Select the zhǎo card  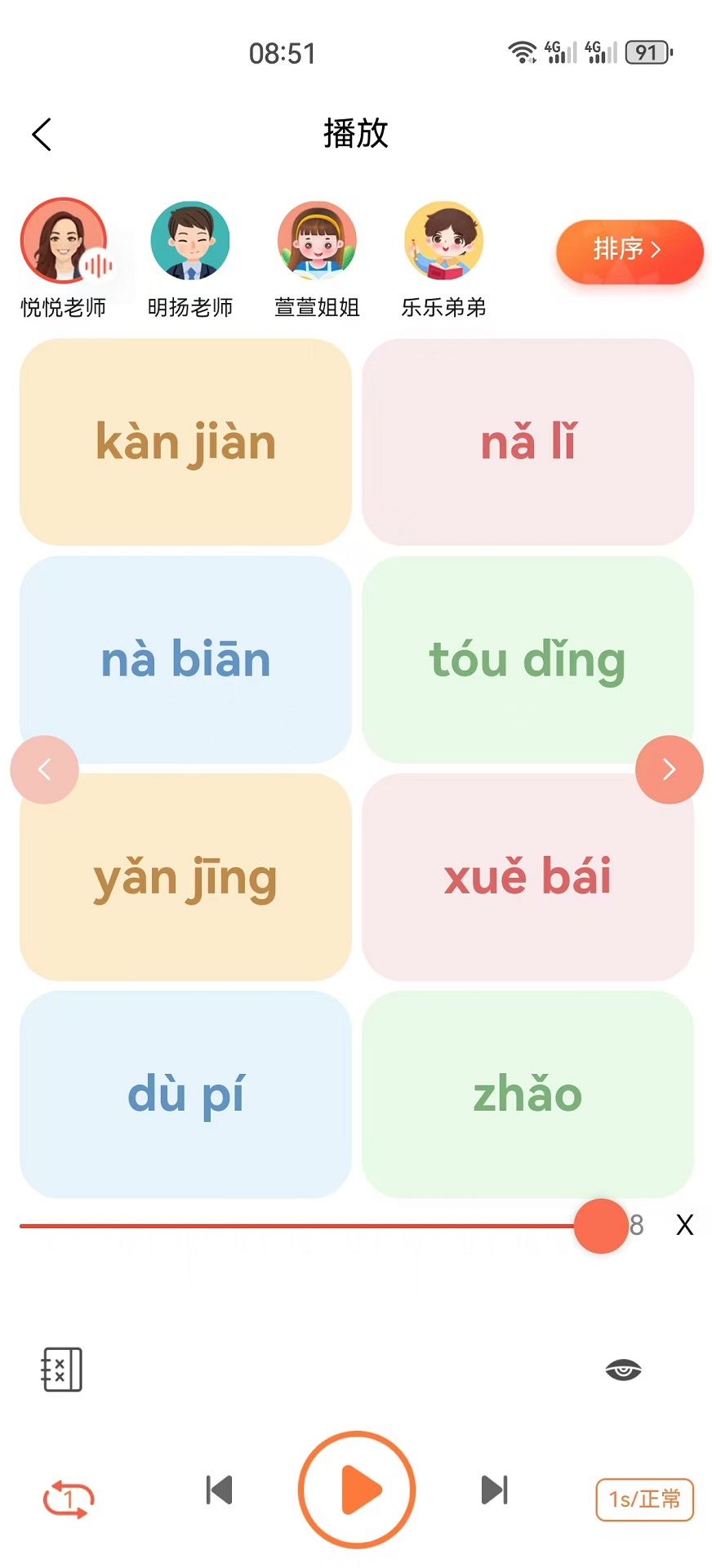pos(527,1094)
